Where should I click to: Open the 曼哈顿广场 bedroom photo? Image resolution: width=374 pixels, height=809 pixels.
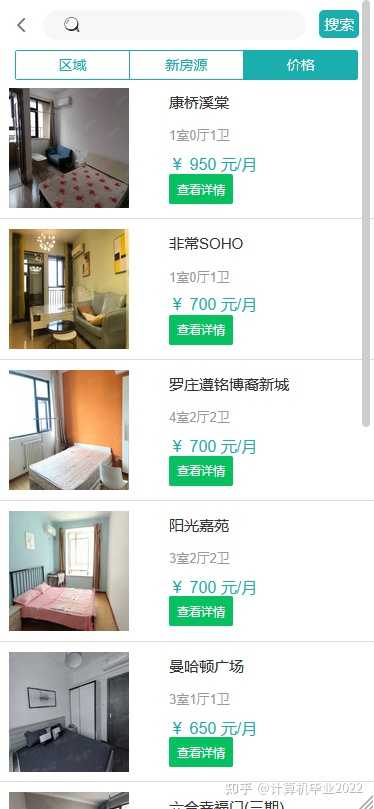click(x=69, y=712)
